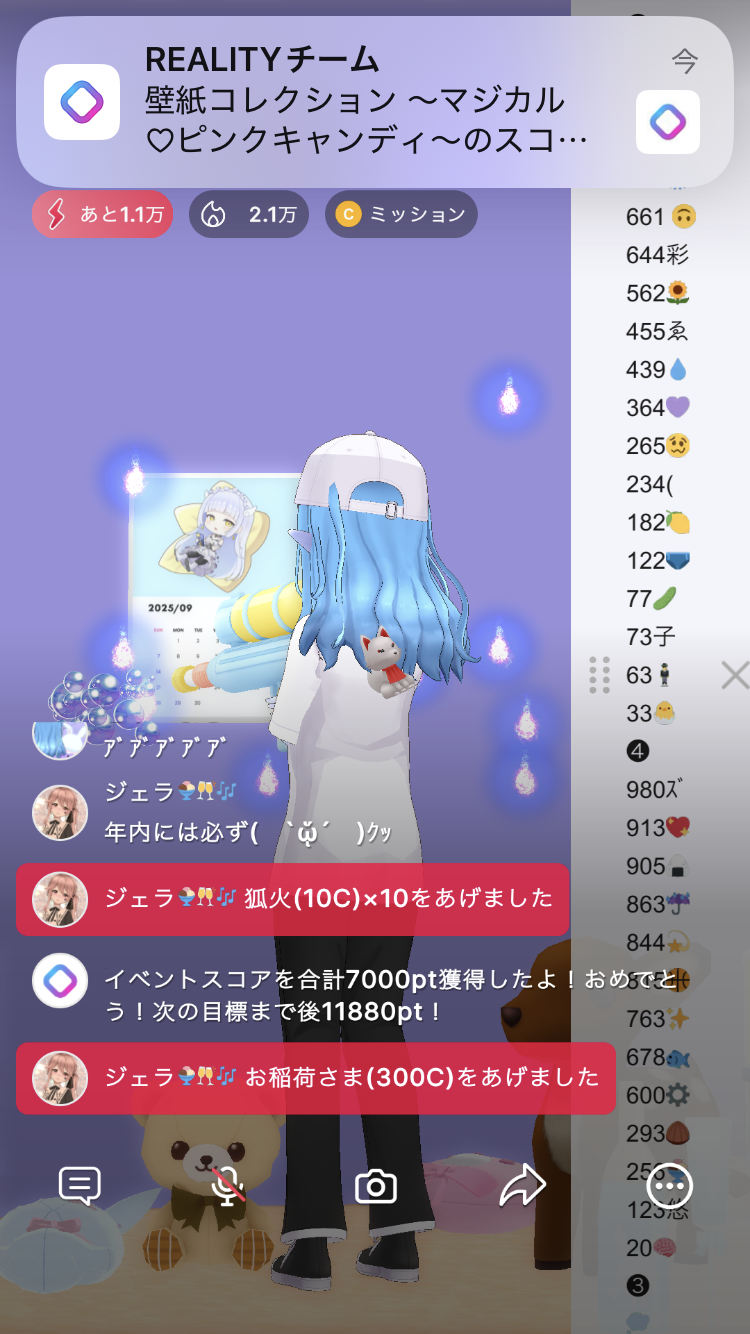Open the 2.1万 flame chip
This screenshot has width=750, height=1334.
click(249, 214)
